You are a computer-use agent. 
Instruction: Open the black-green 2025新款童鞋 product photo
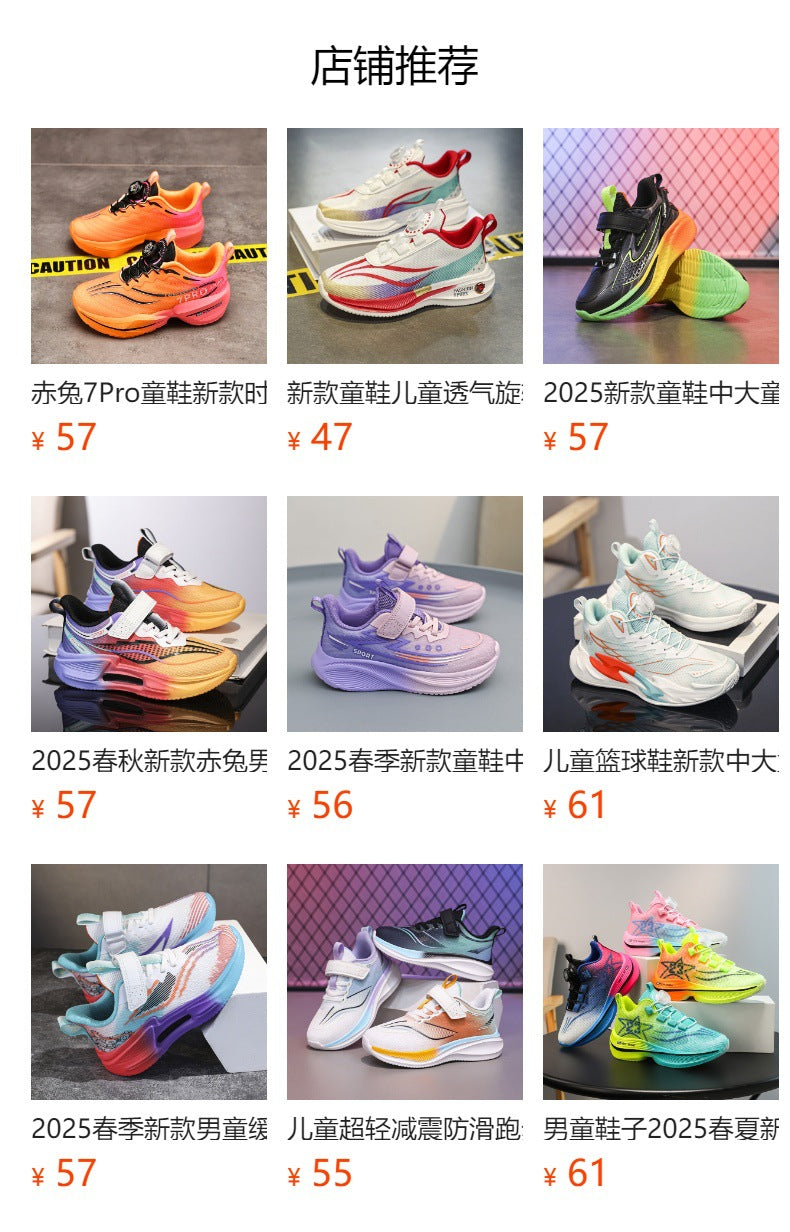(661, 246)
